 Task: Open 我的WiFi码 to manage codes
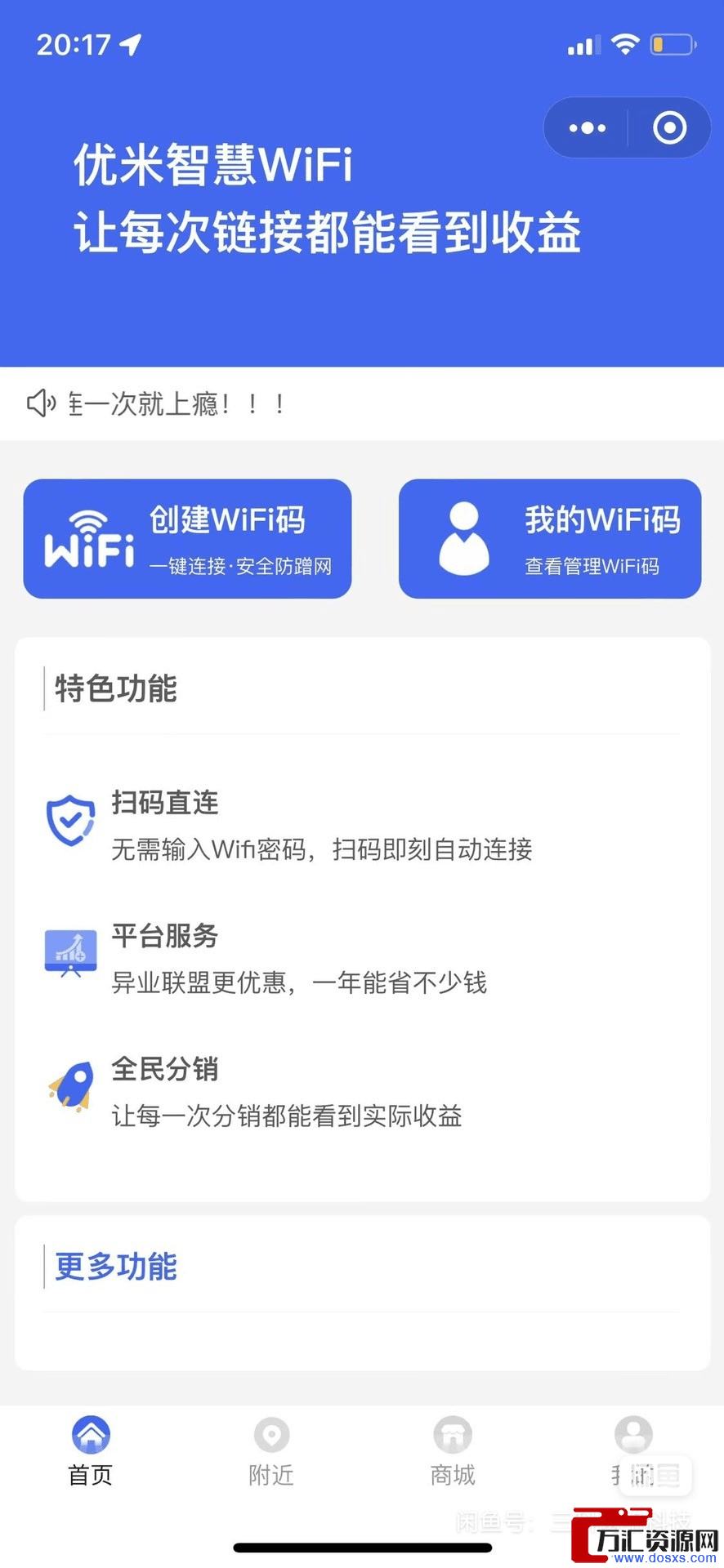[x=549, y=539]
